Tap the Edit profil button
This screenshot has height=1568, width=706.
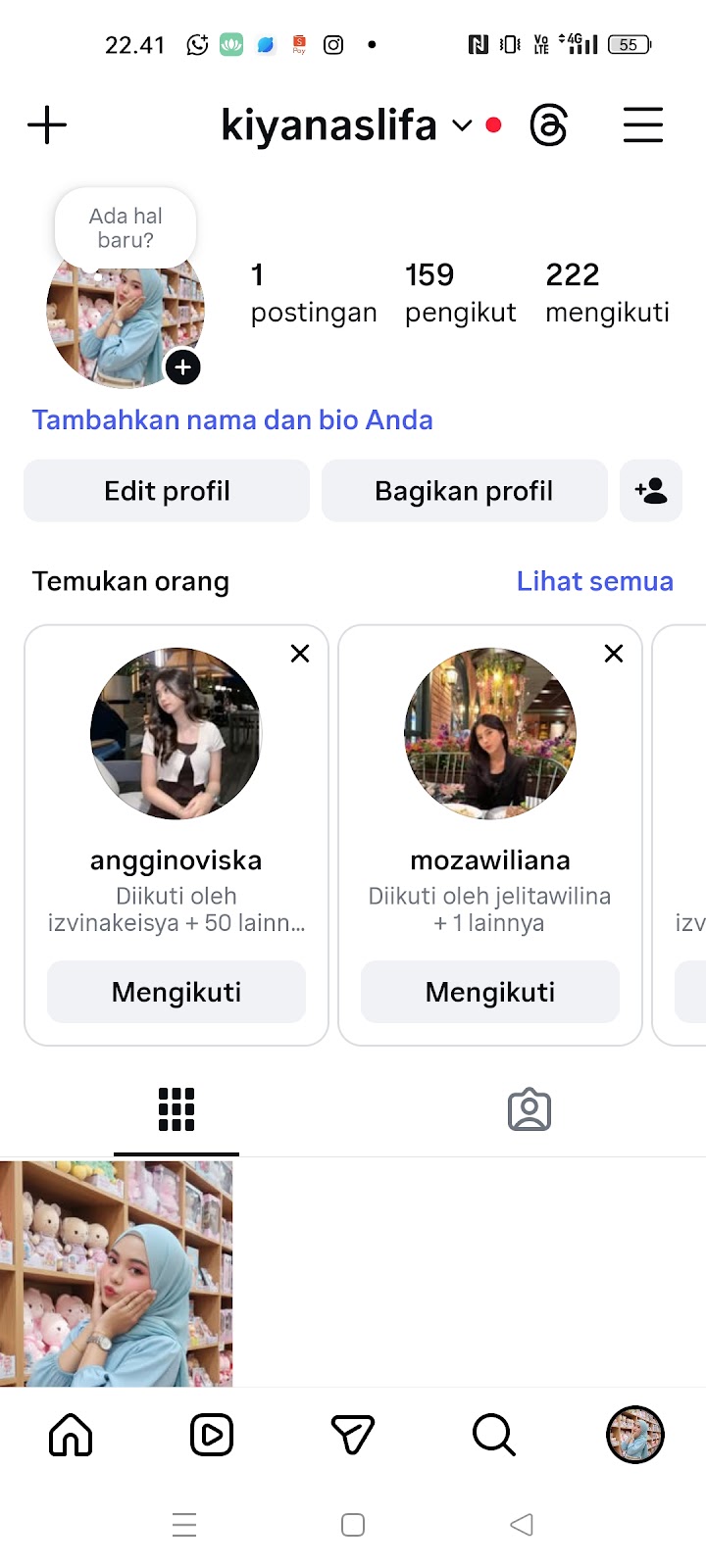167,491
